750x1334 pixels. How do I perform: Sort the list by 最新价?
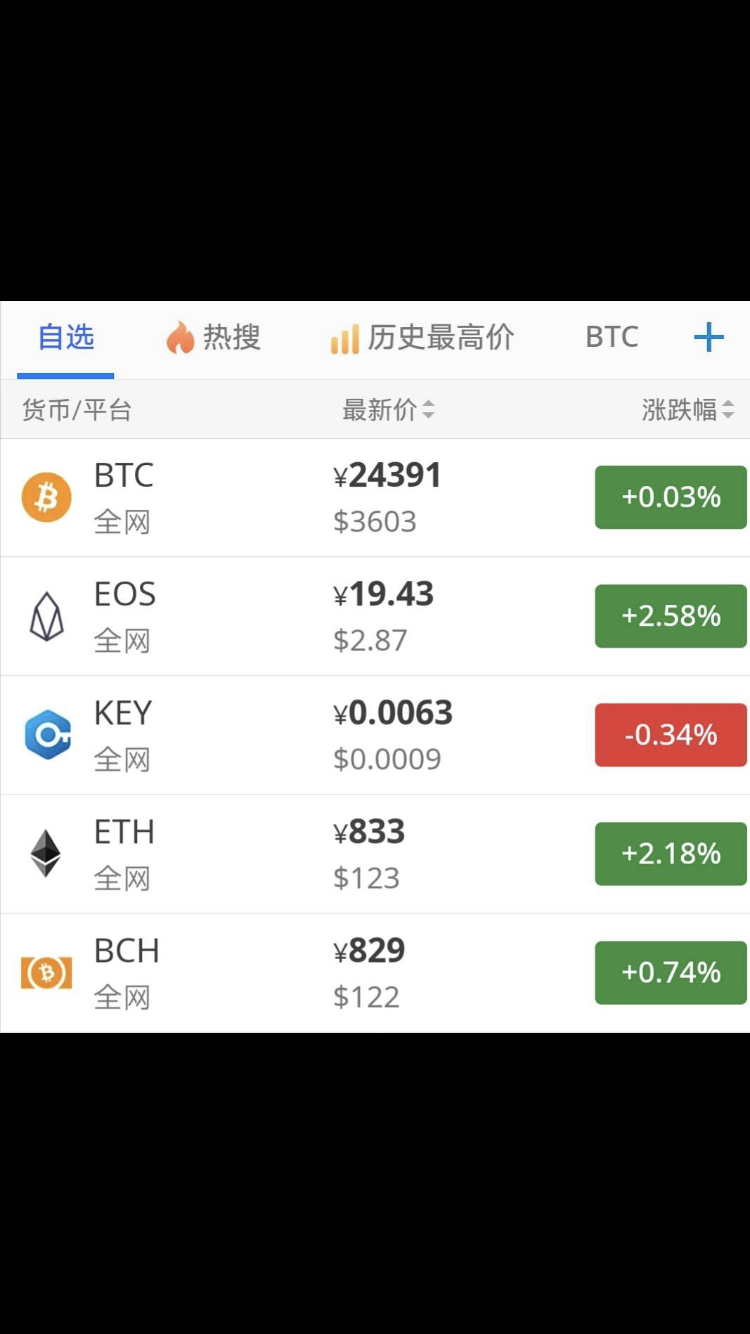click(388, 409)
